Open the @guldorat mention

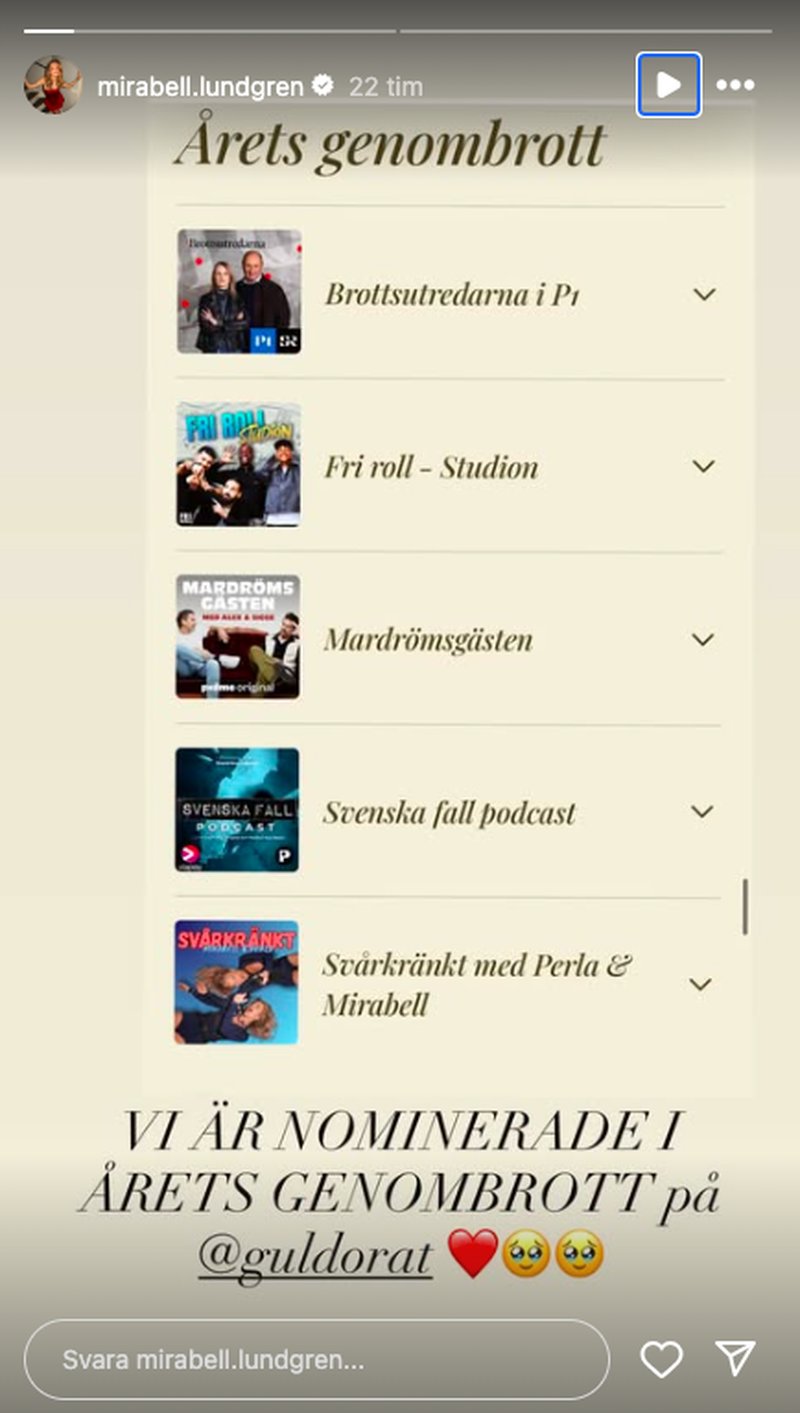pyautogui.click(x=315, y=1256)
